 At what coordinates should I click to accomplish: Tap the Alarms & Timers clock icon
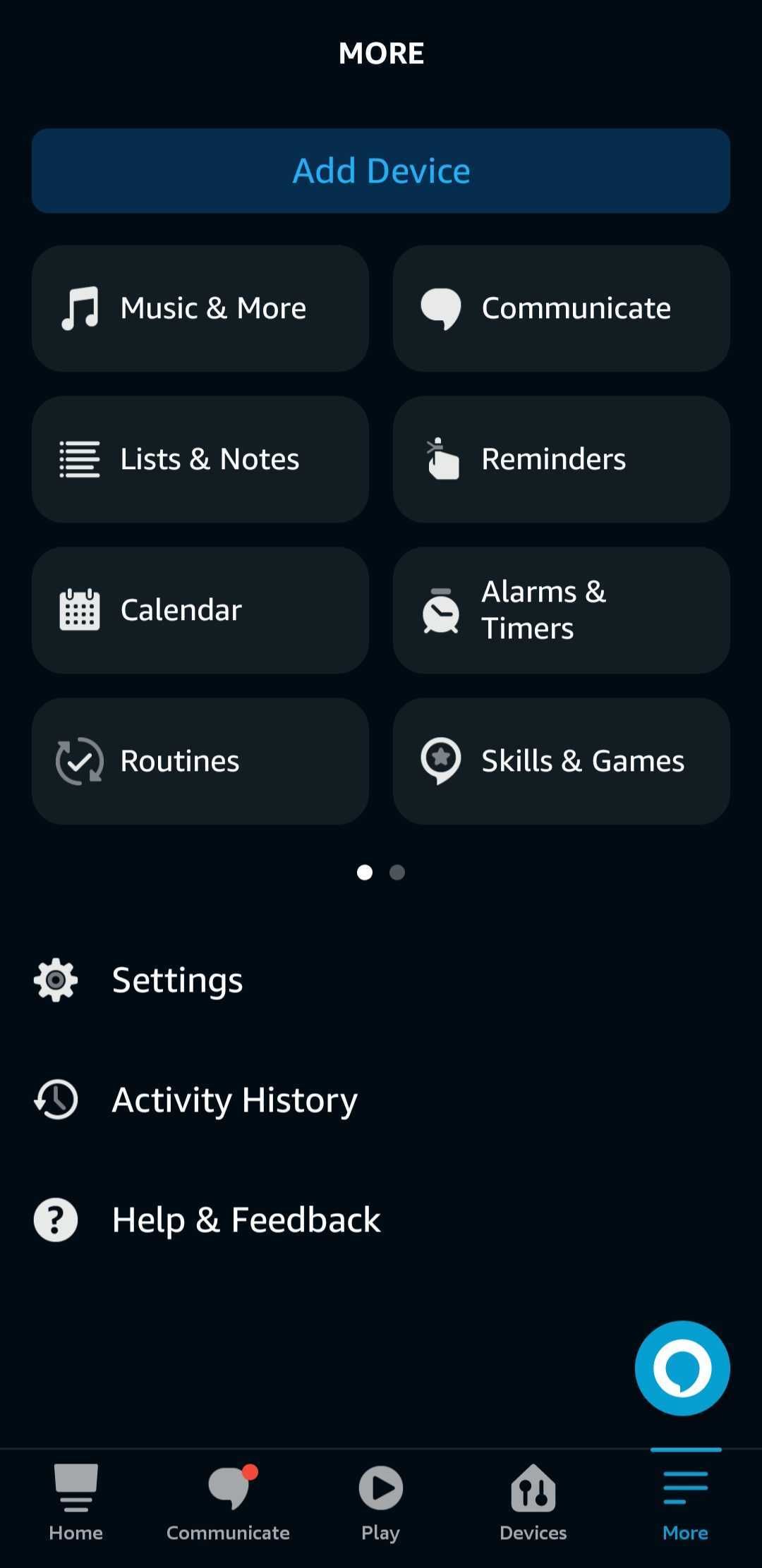pos(441,609)
